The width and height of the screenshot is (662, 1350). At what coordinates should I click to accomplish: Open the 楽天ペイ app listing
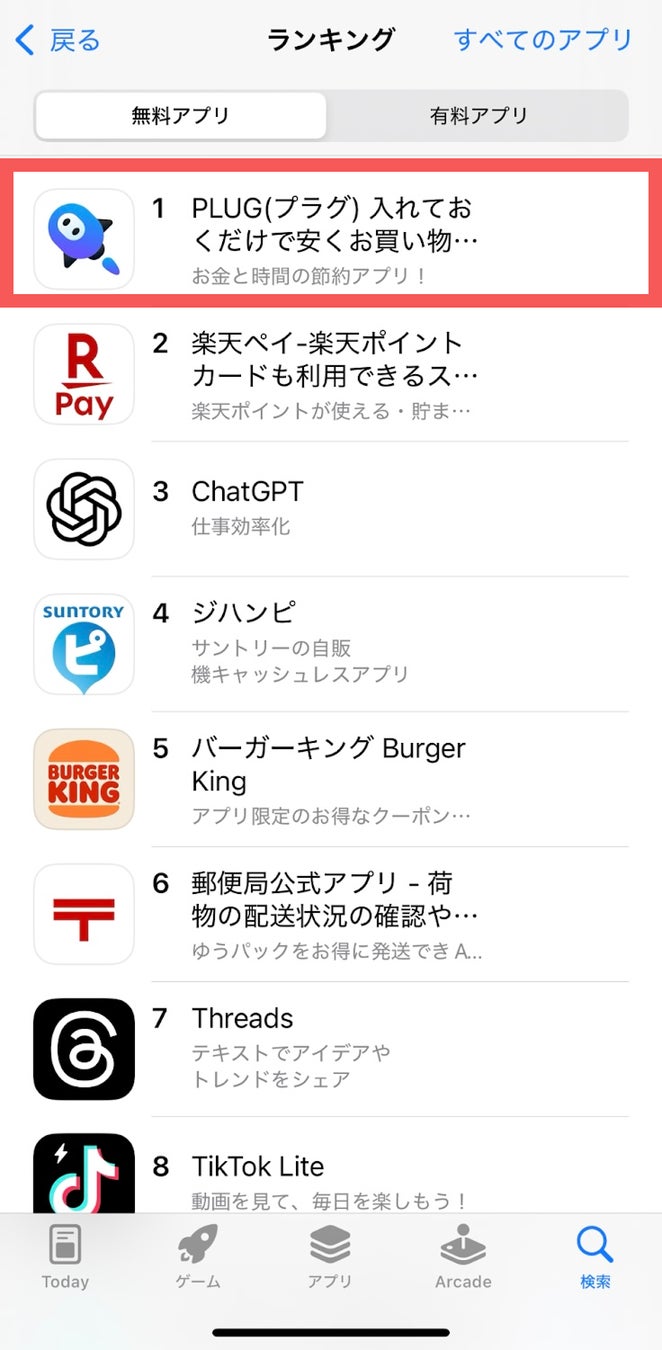[330, 374]
